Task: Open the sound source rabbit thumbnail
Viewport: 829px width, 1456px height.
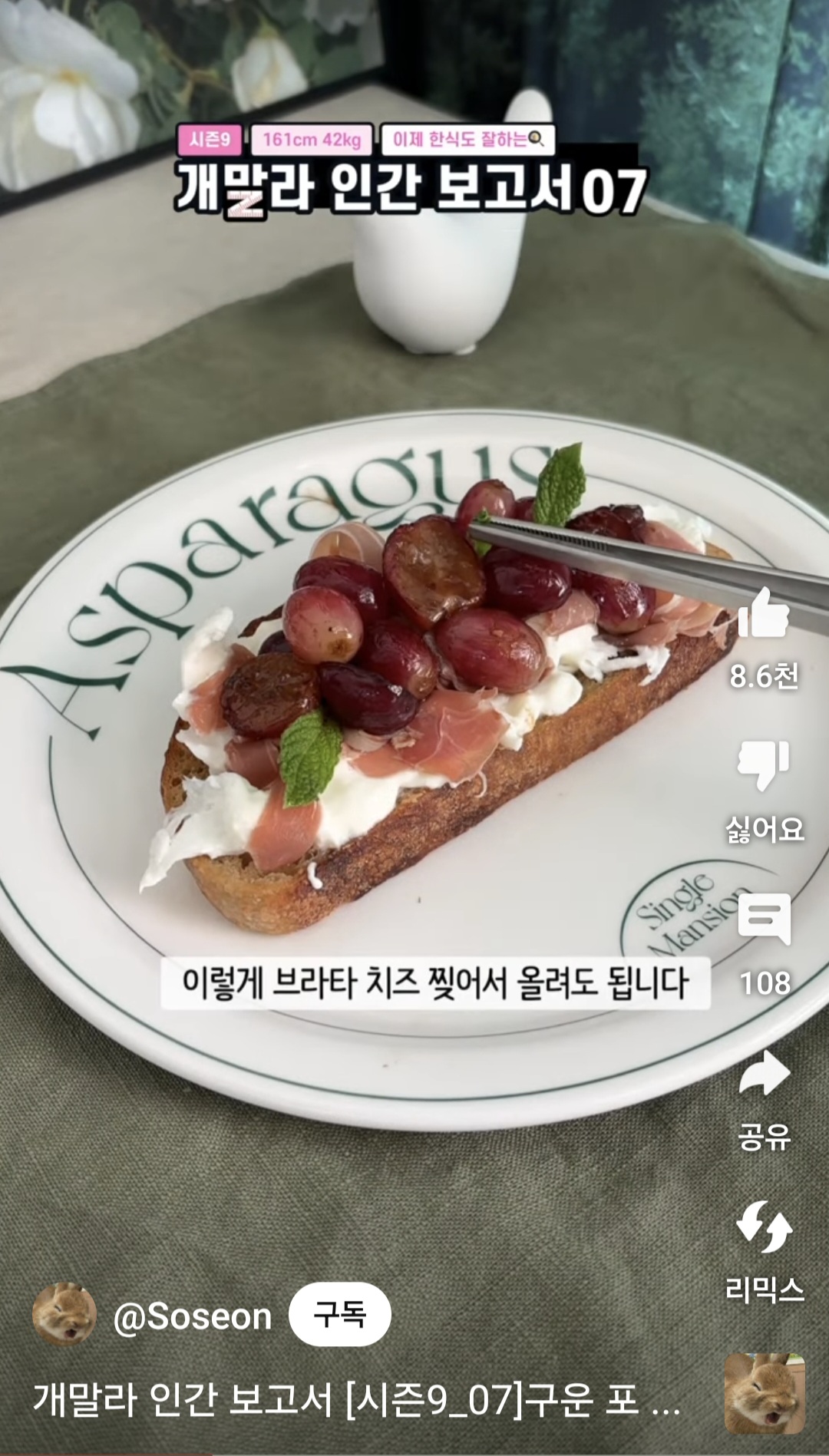Action: pyautogui.click(x=765, y=1393)
